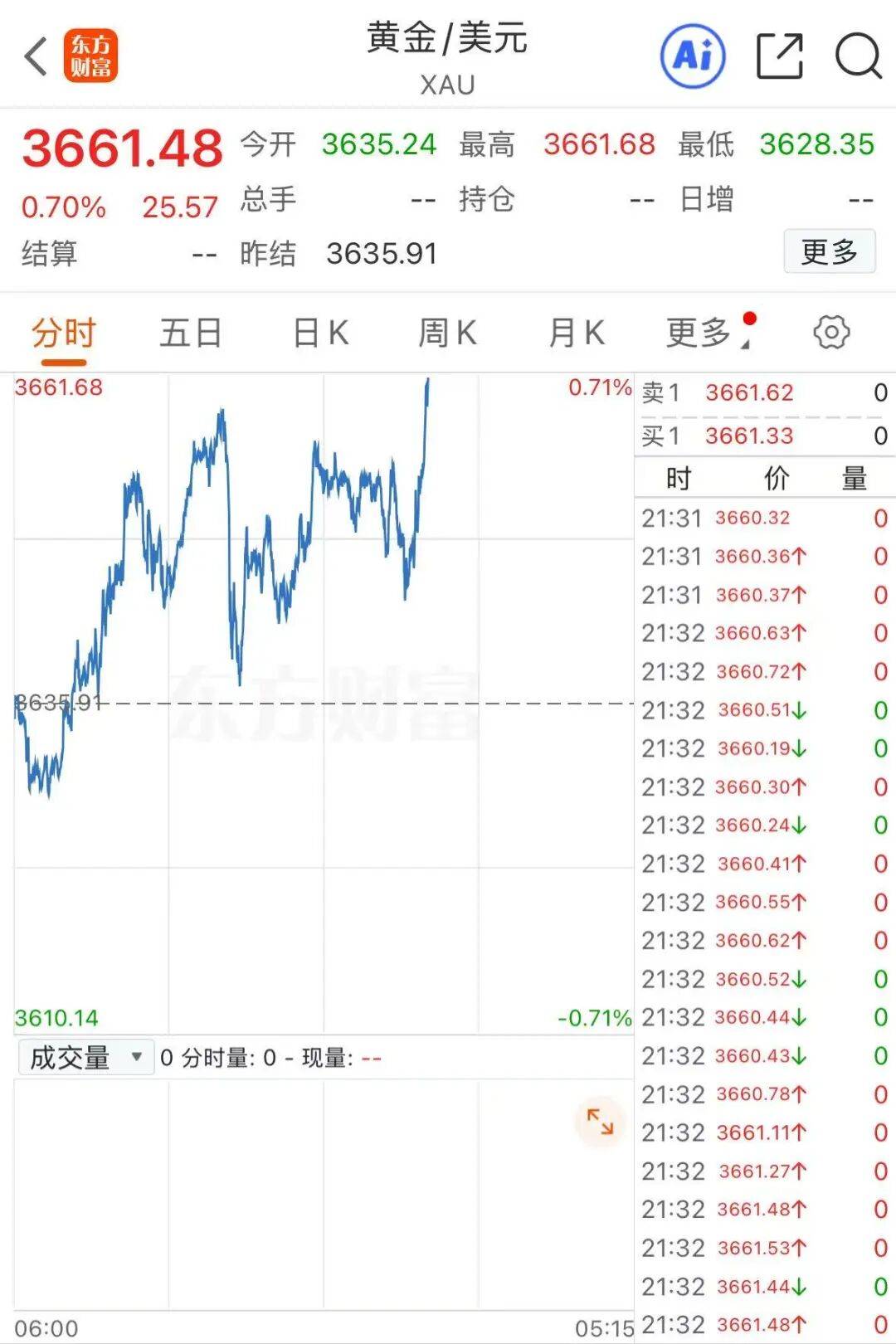Viewport: 896px width, 1344px height.
Task: Share this gold quote page
Action: 780,56
